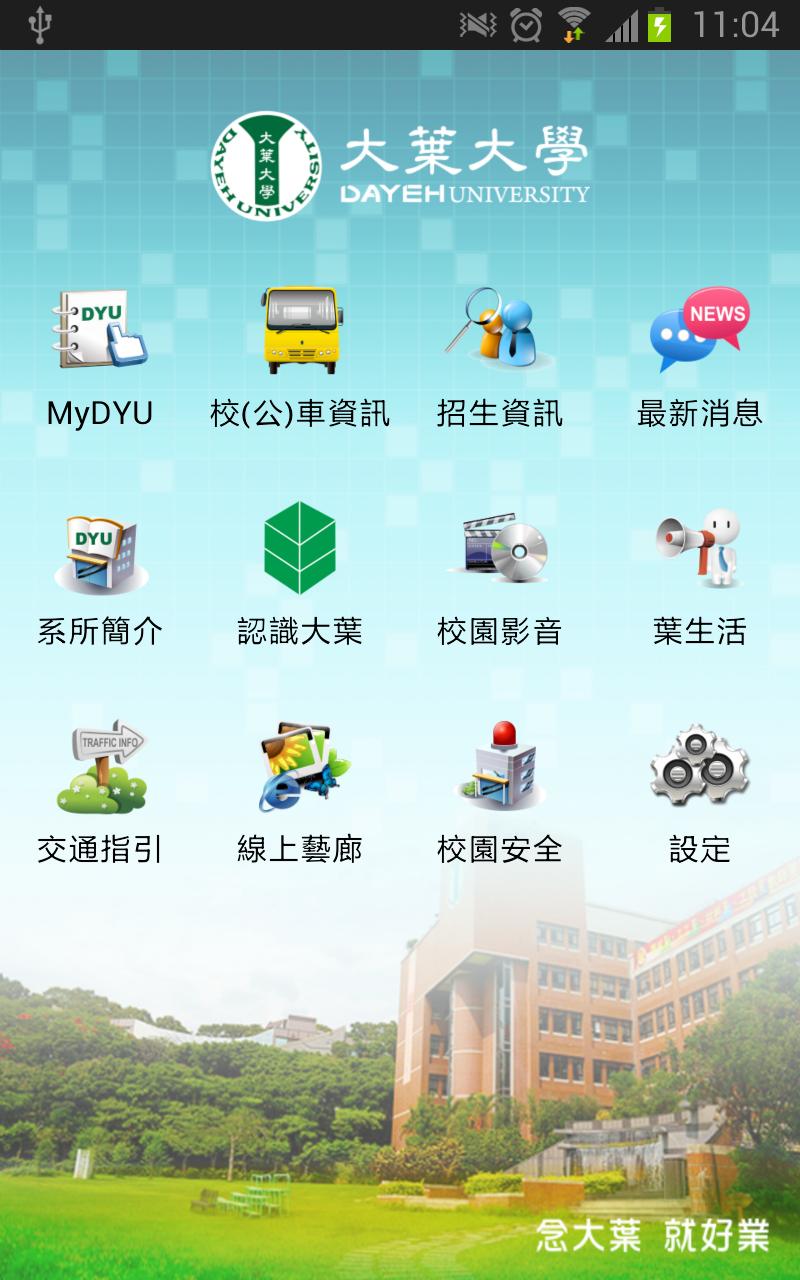800x1280 pixels.
Task: Click the 認識大葉 text label
Action: click(300, 632)
